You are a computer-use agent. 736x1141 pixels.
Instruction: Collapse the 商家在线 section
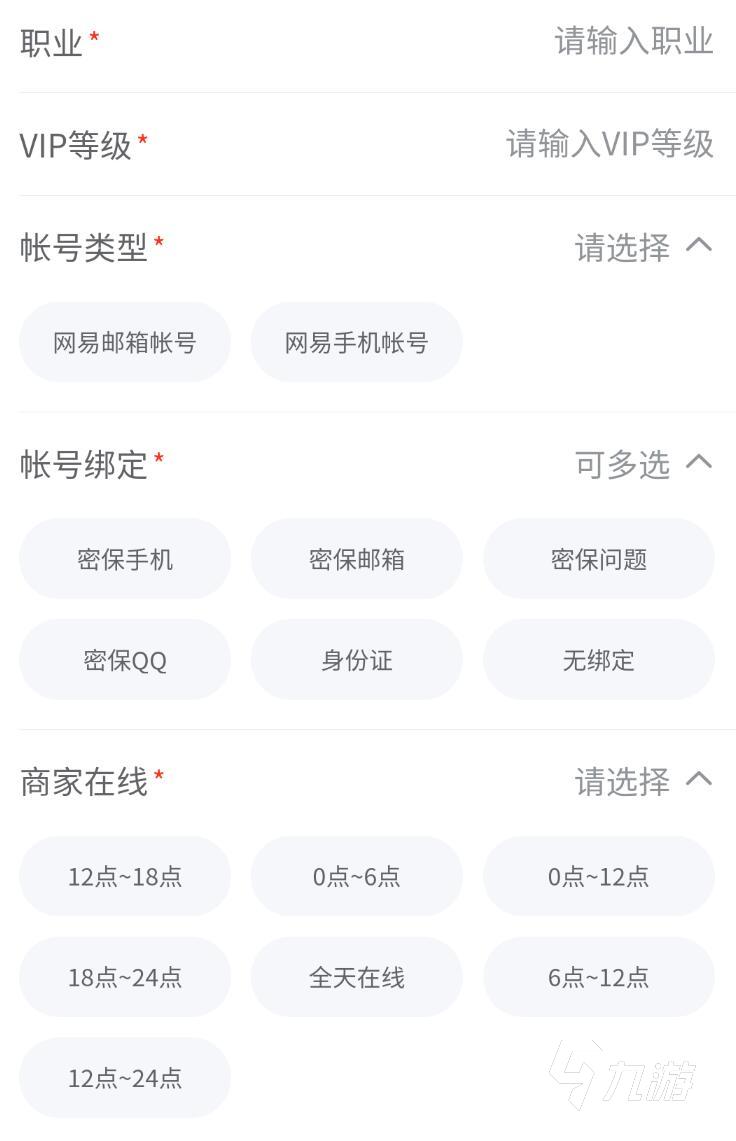699,779
